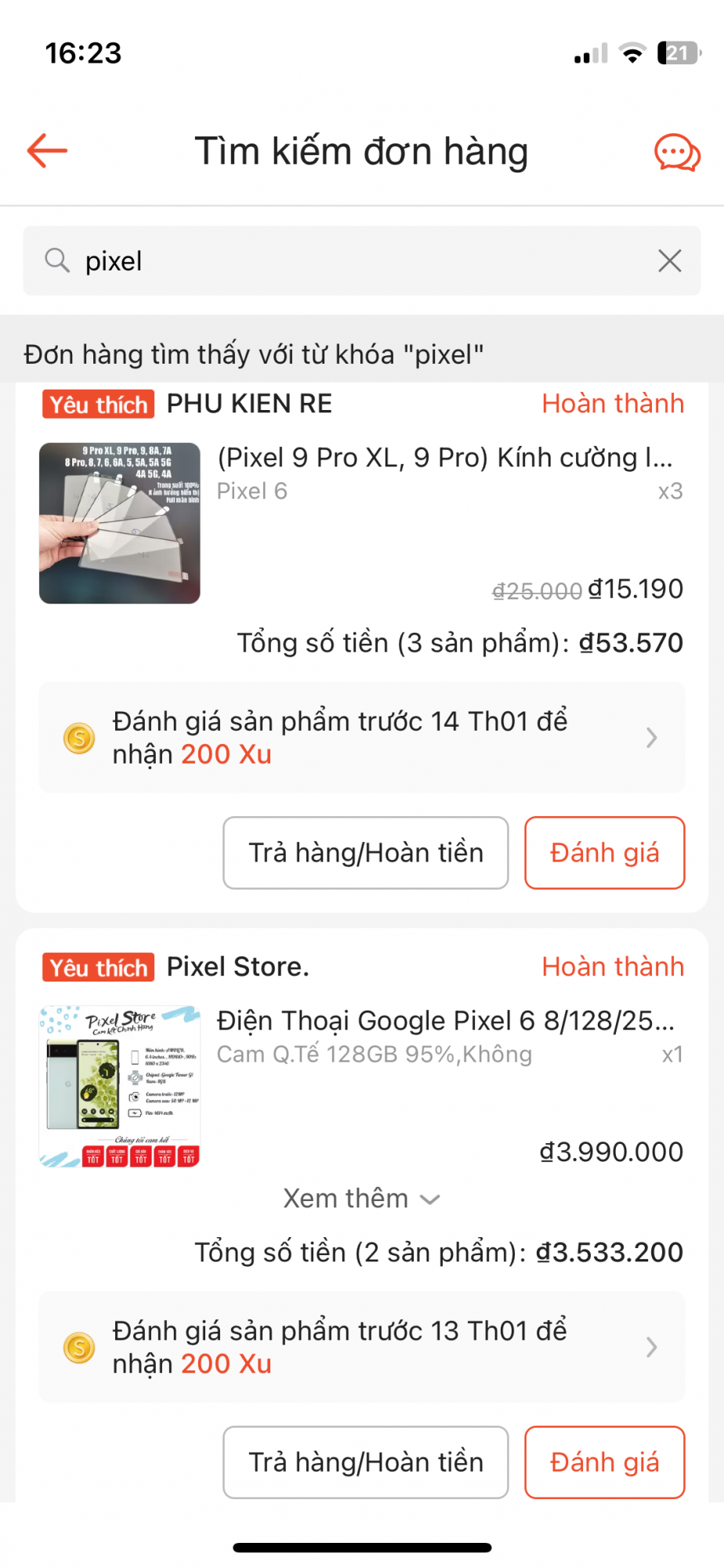Open the chat support icon

(x=677, y=152)
